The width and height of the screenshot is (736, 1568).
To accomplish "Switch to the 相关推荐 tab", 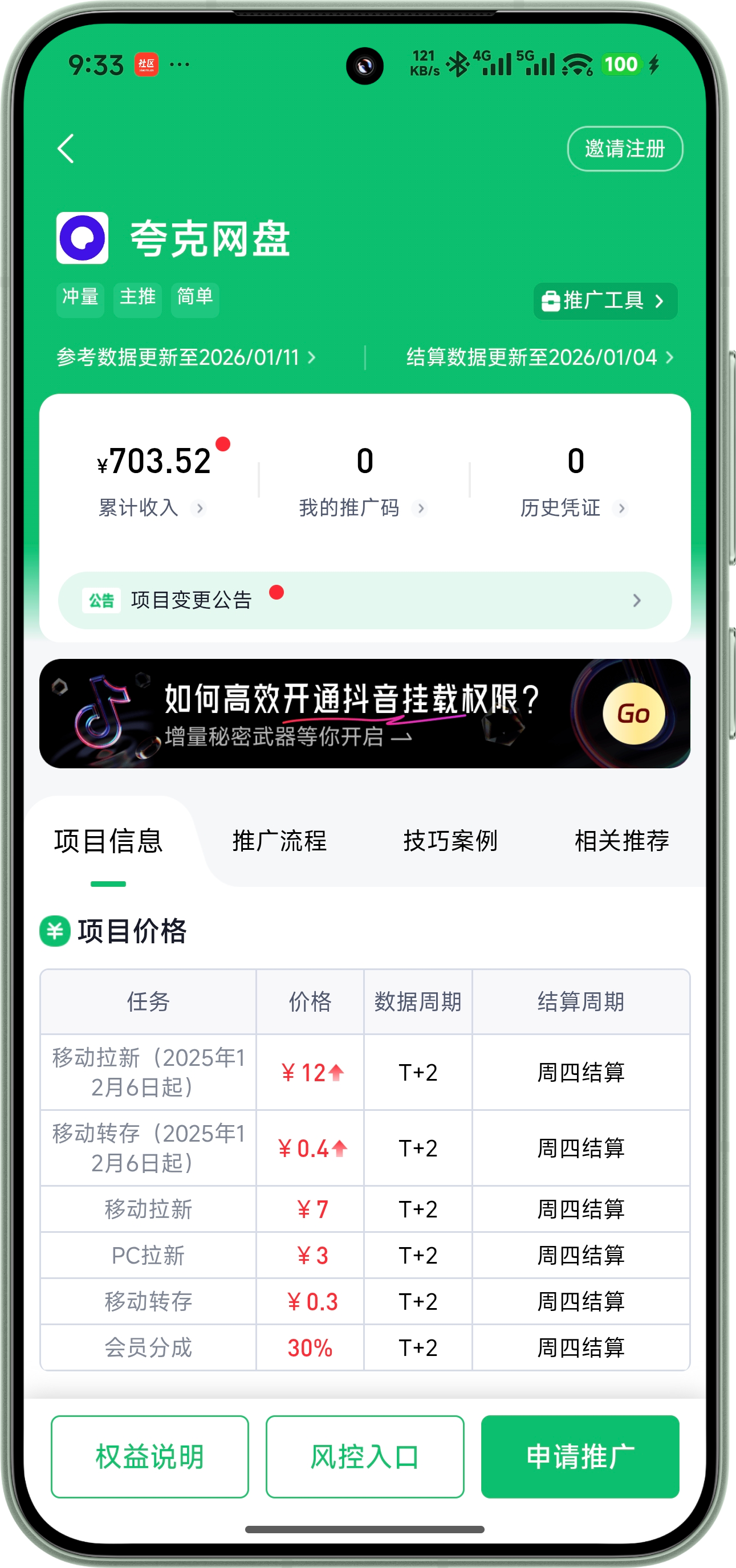I will (x=621, y=841).
